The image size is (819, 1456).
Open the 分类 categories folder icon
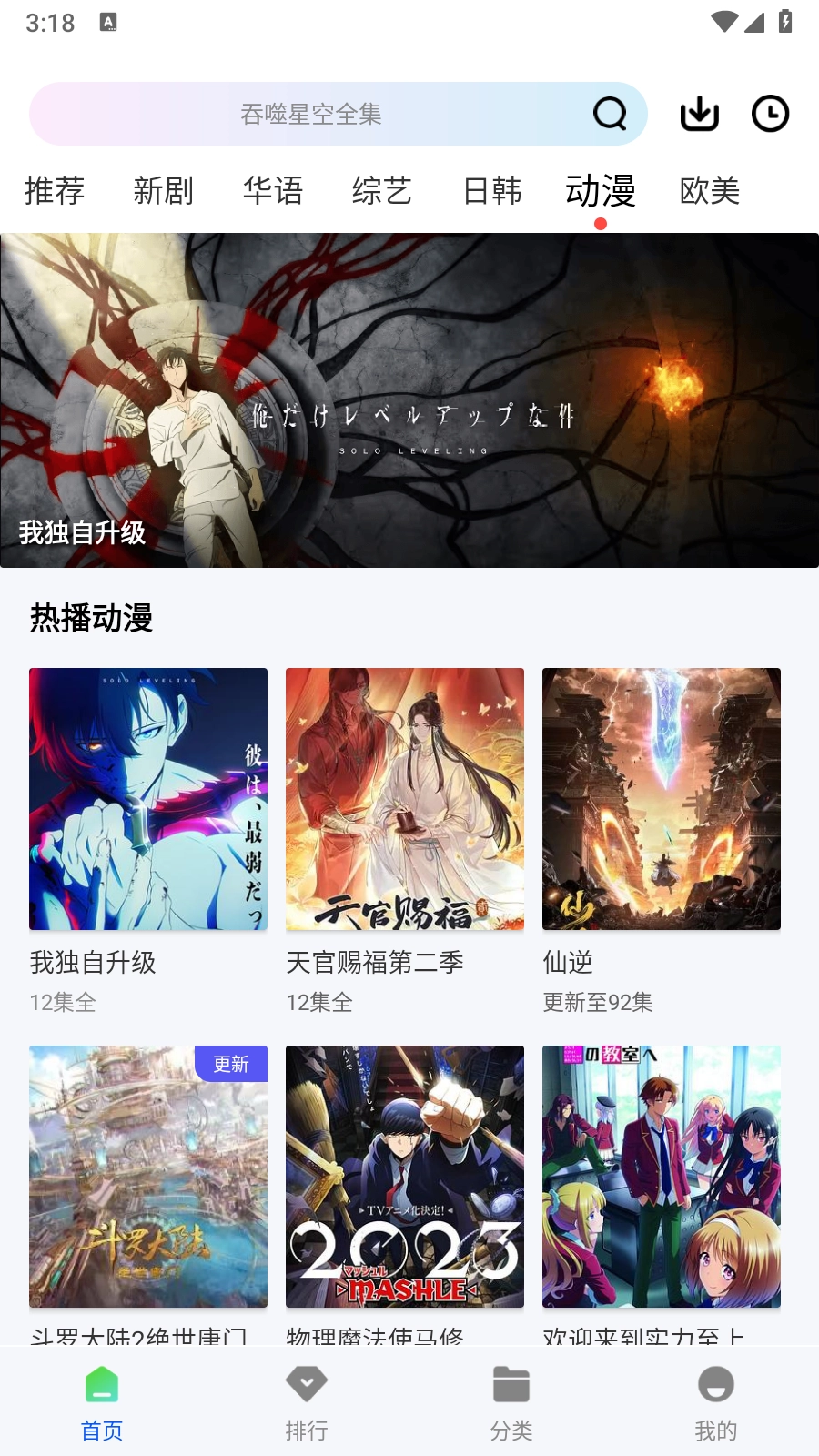coord(511,1385)
